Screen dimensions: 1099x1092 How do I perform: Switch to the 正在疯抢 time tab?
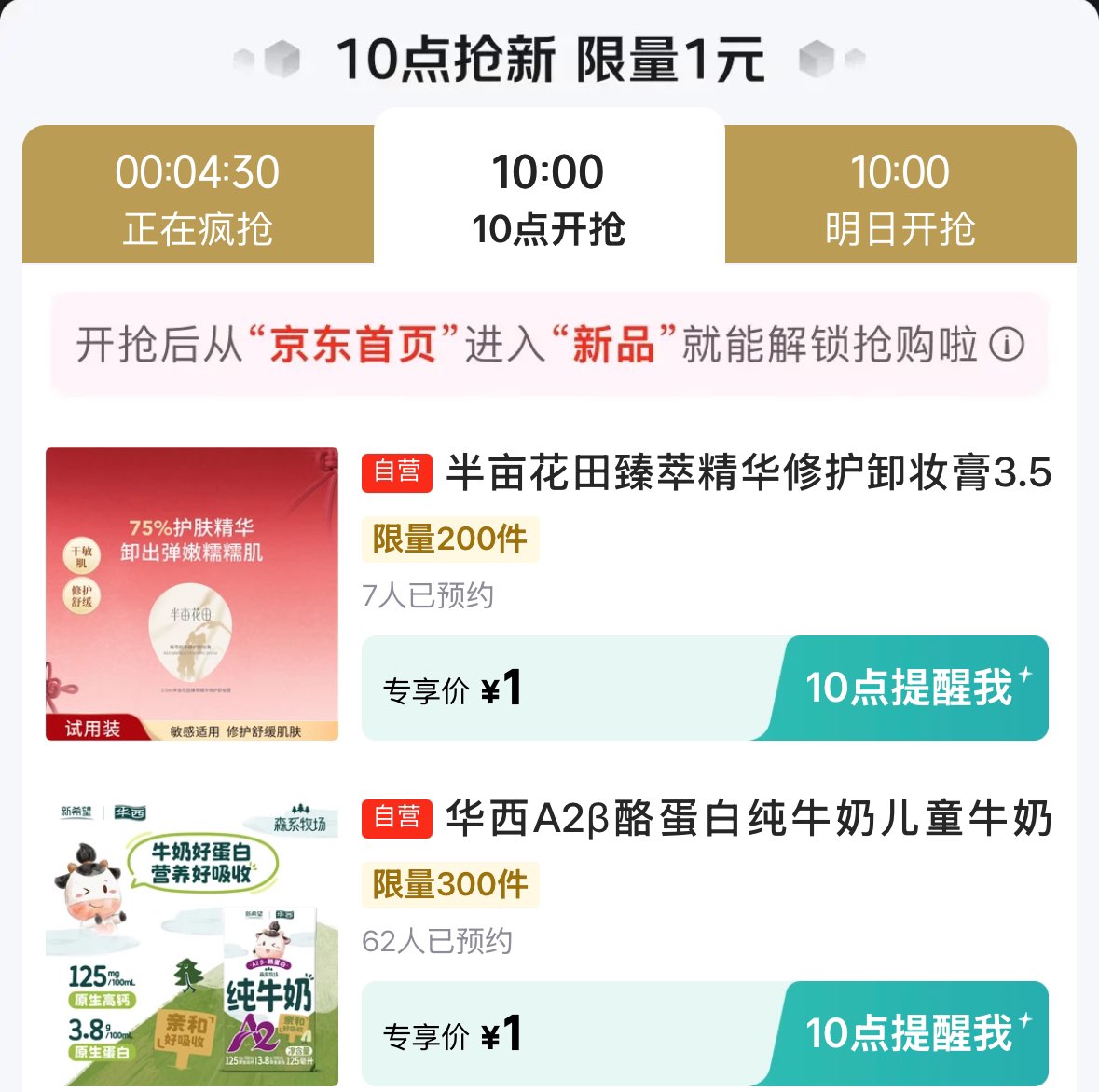pyautogui.click(x=198, y=198)
